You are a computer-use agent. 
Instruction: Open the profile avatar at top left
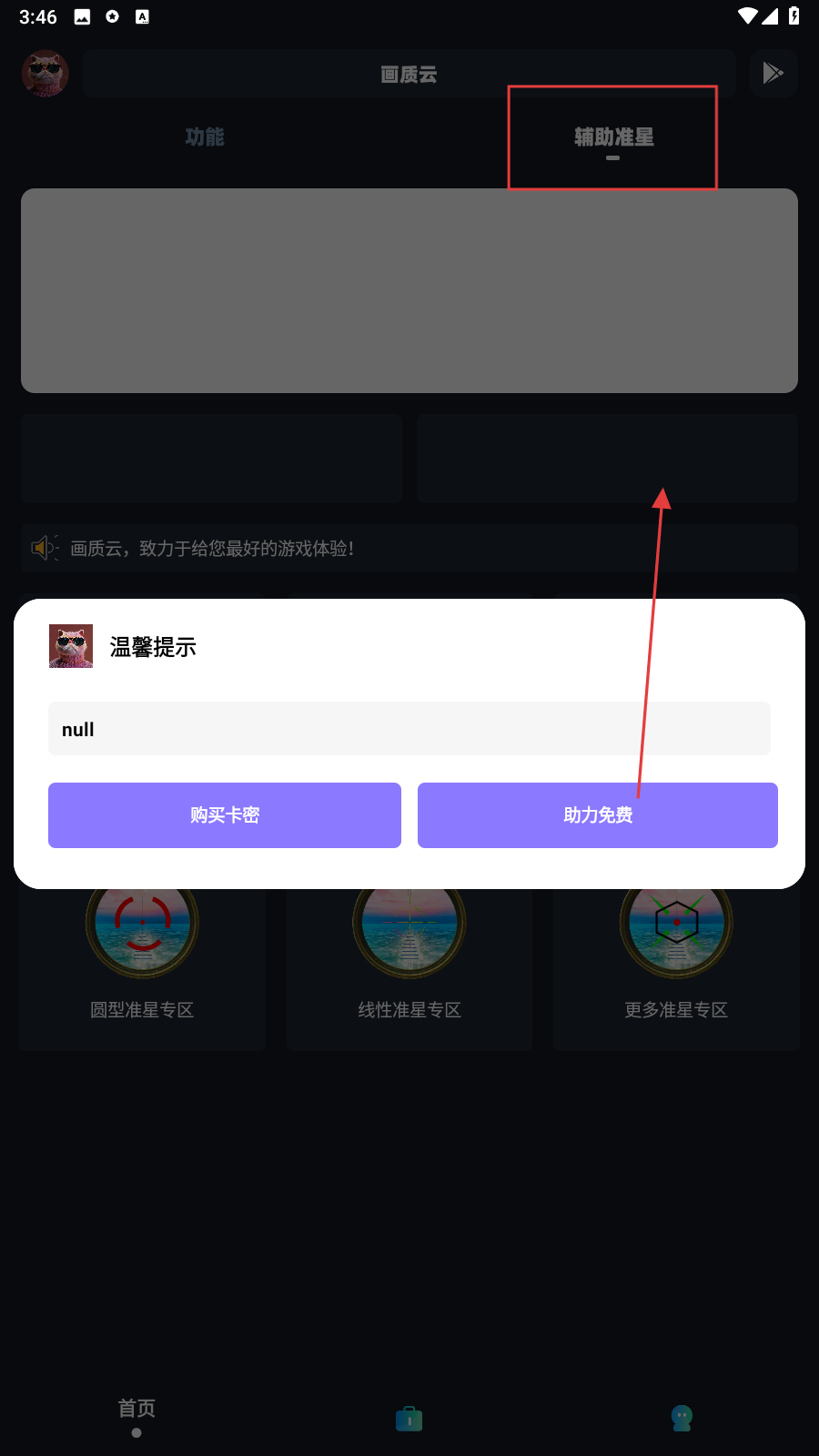click(x=45, y=73)
